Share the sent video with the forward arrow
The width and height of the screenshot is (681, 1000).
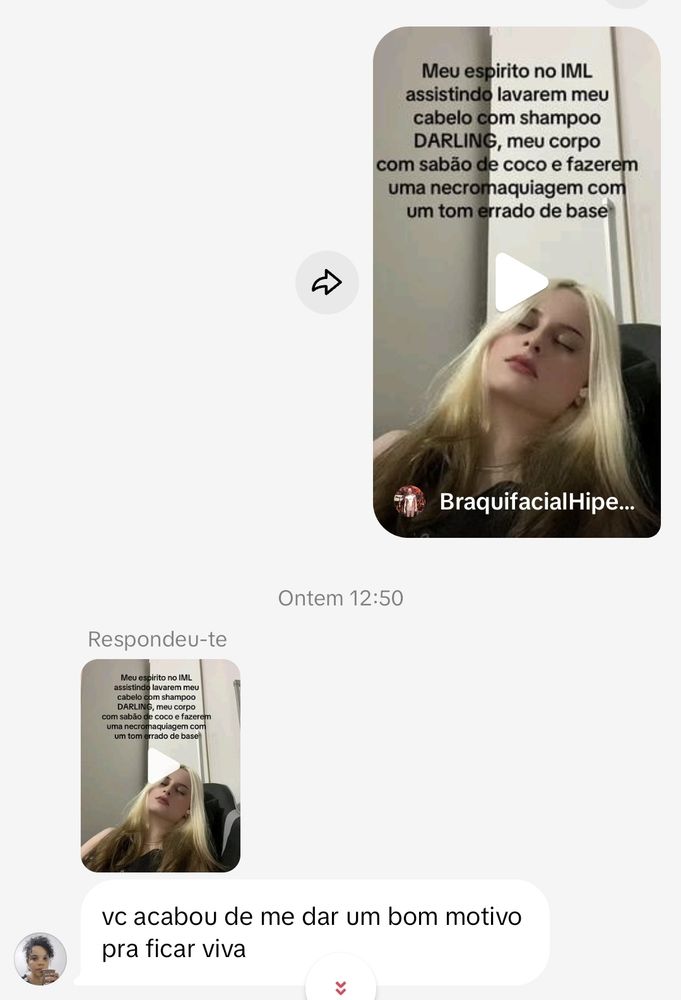327,283
